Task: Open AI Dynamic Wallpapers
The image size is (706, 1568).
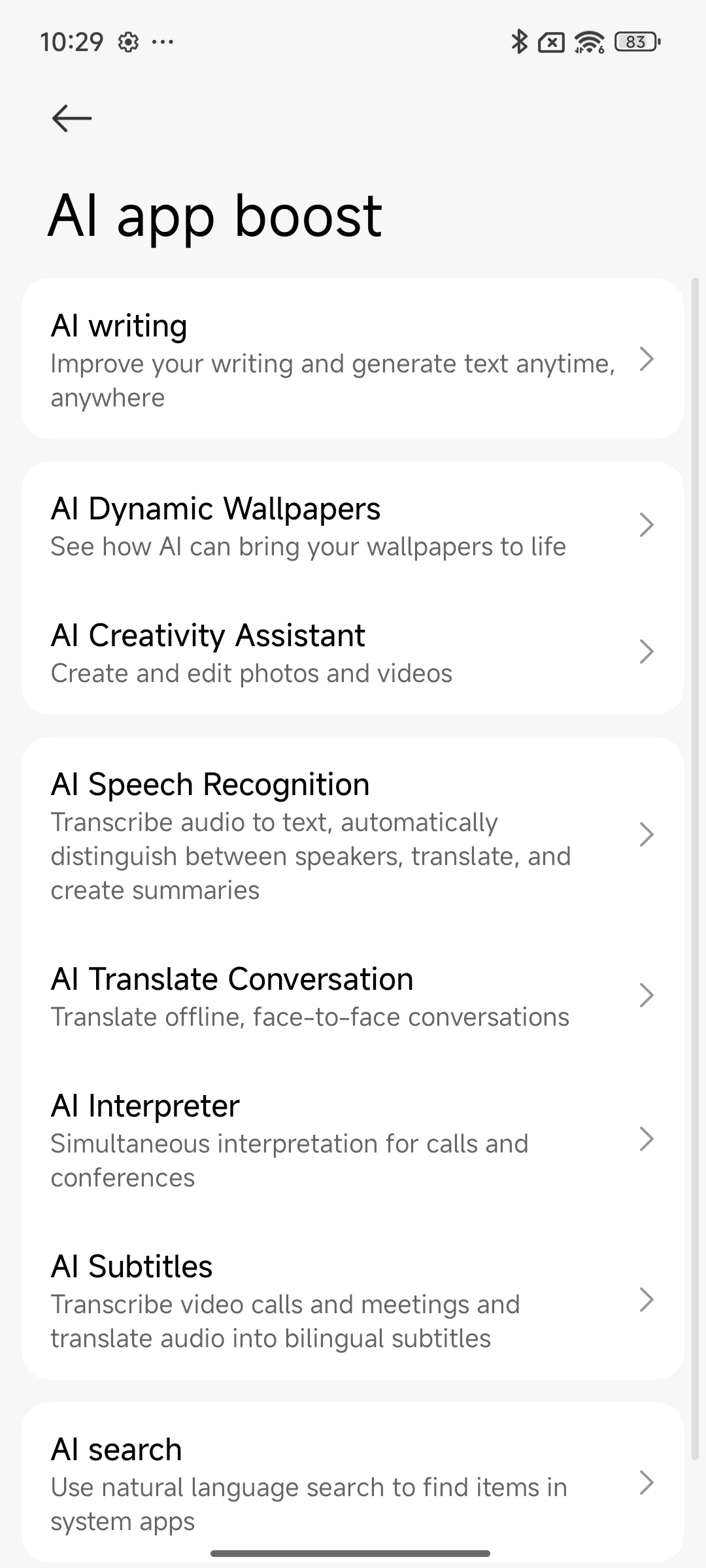Action: [353, 525]
